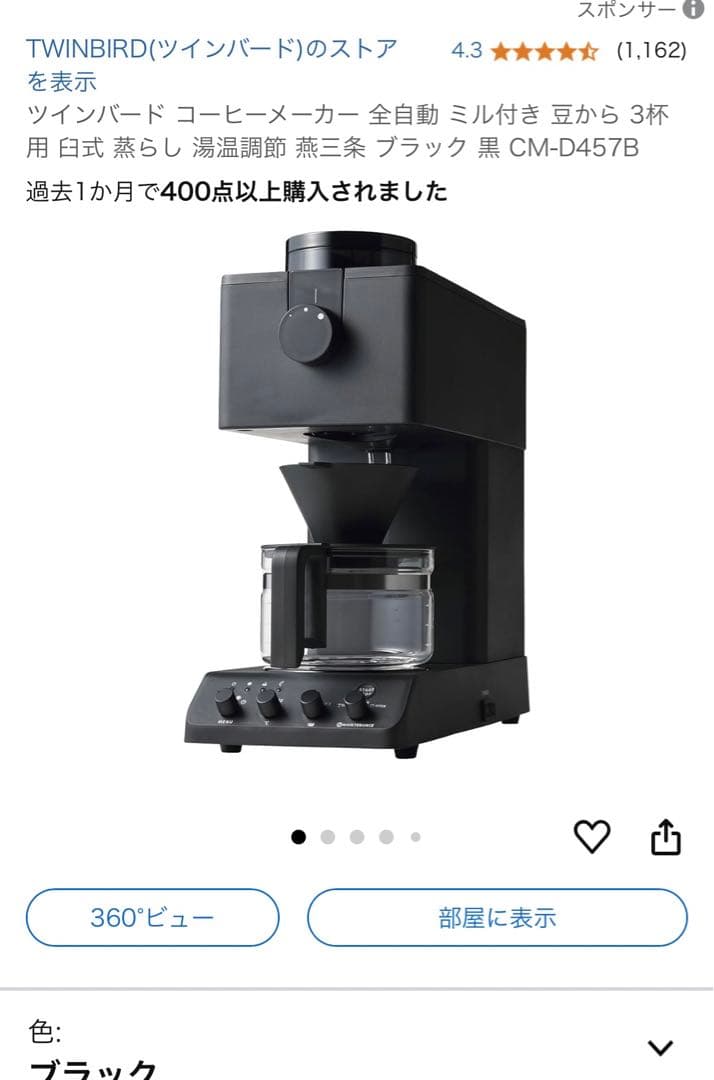Share this product
The image size is (714, 1080).
coord(666,838)
